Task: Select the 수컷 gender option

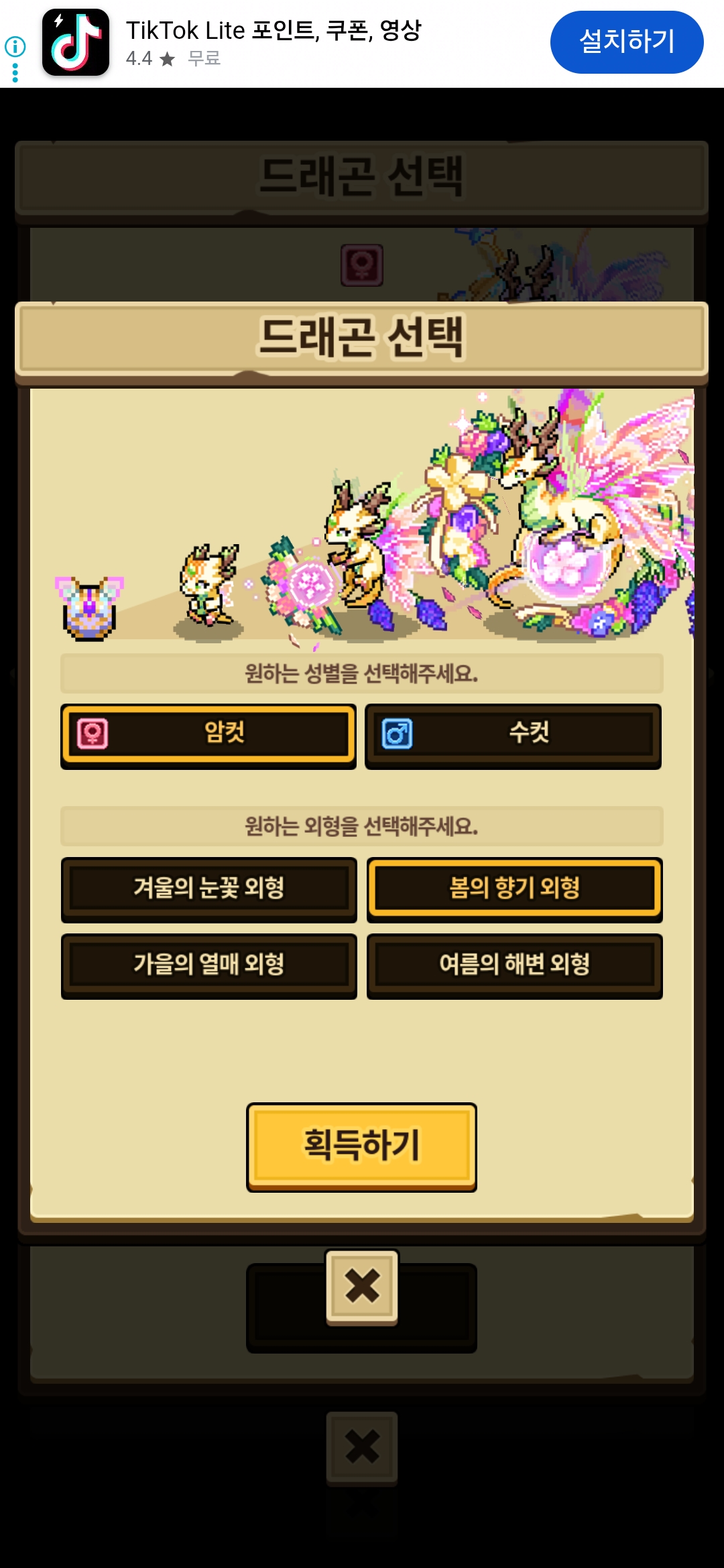Action: (513, 735)
